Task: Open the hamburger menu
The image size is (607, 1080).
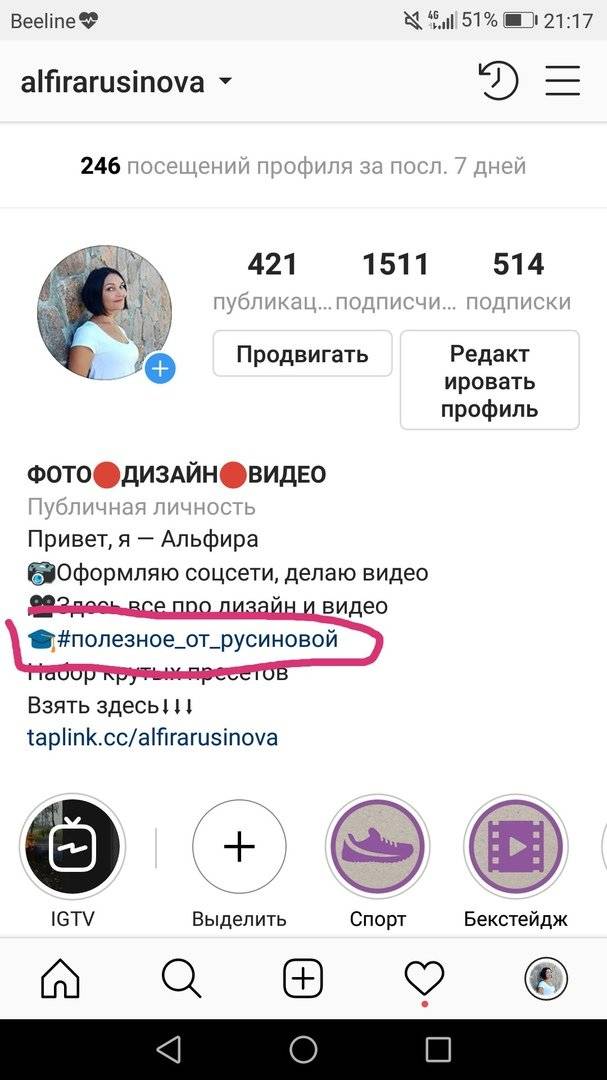Action: [x=563, y=81]
